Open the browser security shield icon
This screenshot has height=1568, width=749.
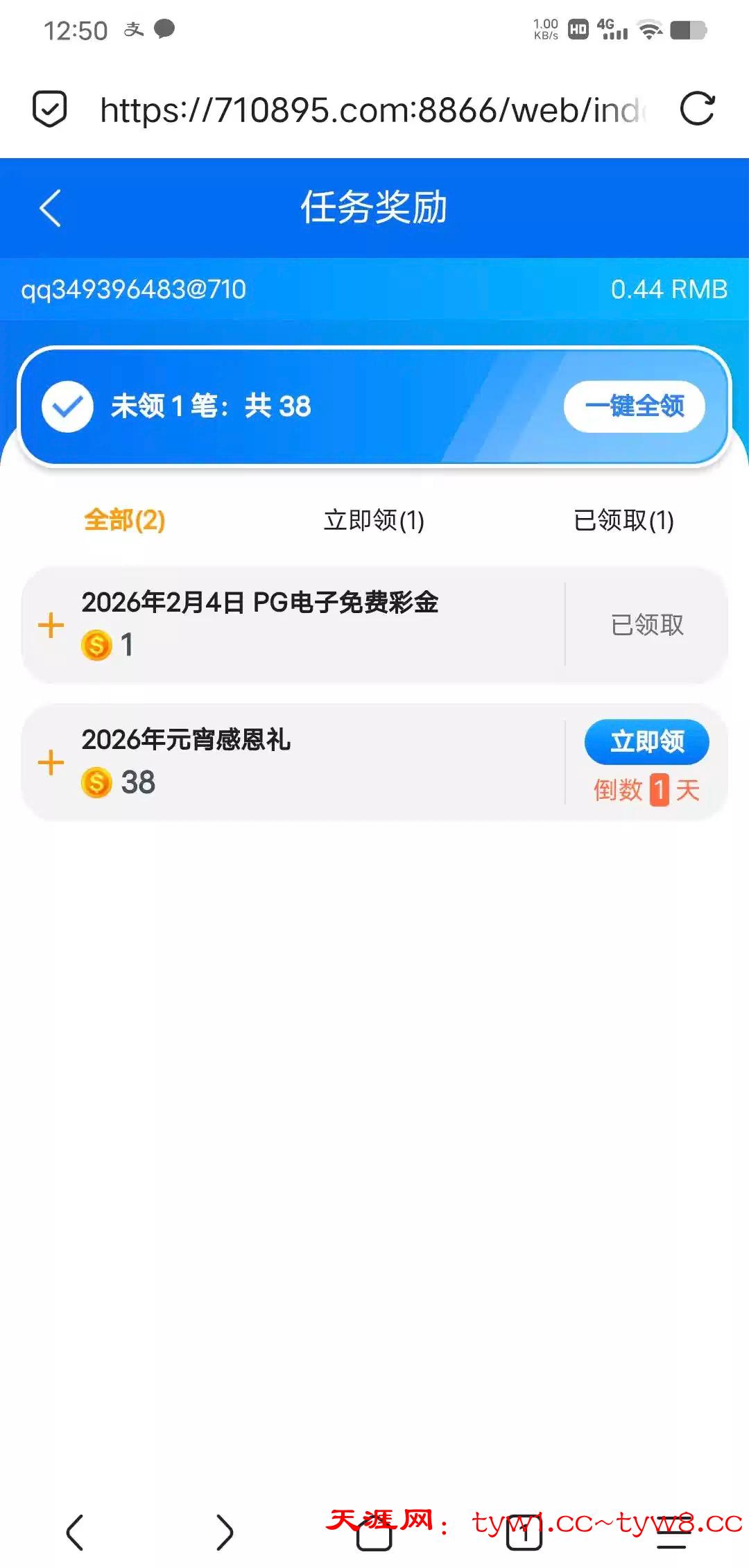click(50, 110)
